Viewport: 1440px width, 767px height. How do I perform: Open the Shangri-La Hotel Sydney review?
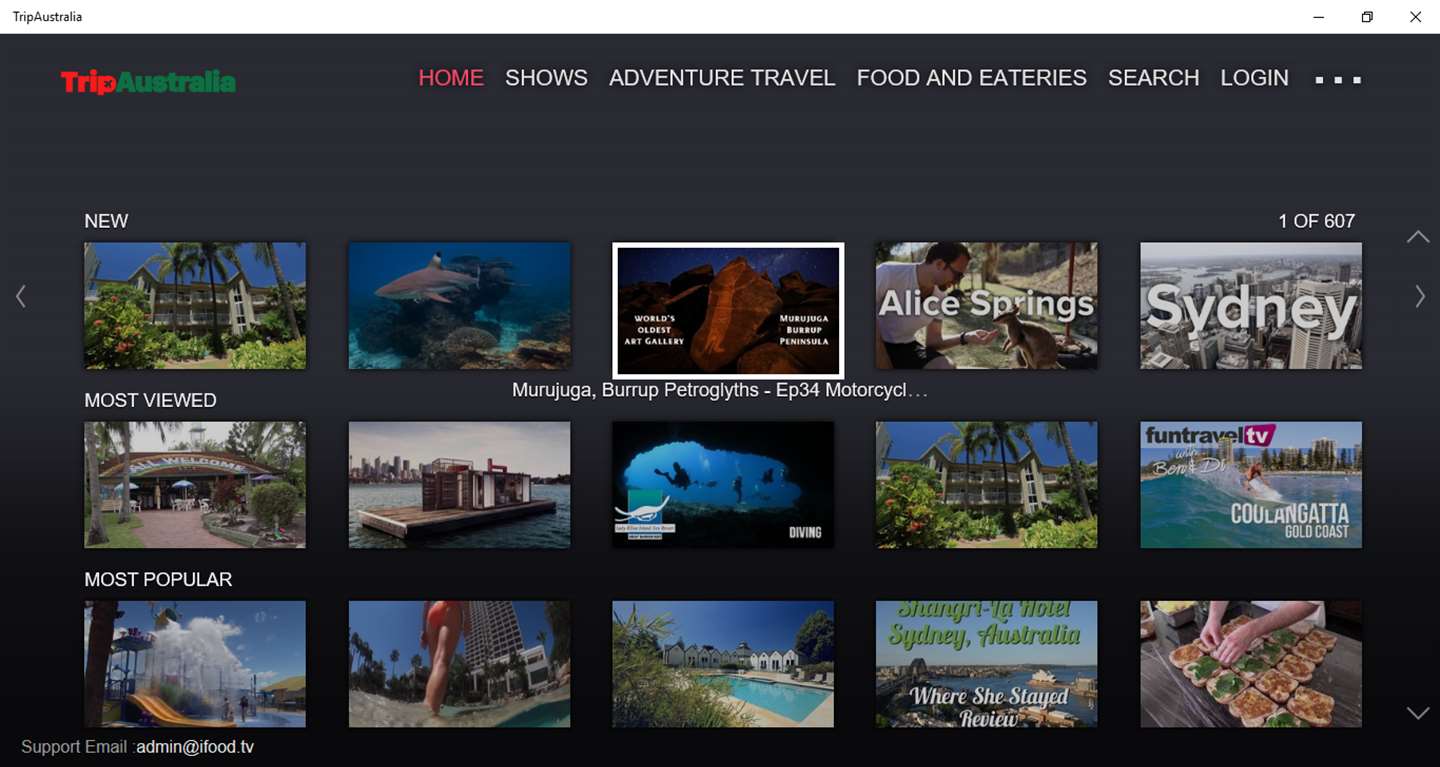coord(986,664)
